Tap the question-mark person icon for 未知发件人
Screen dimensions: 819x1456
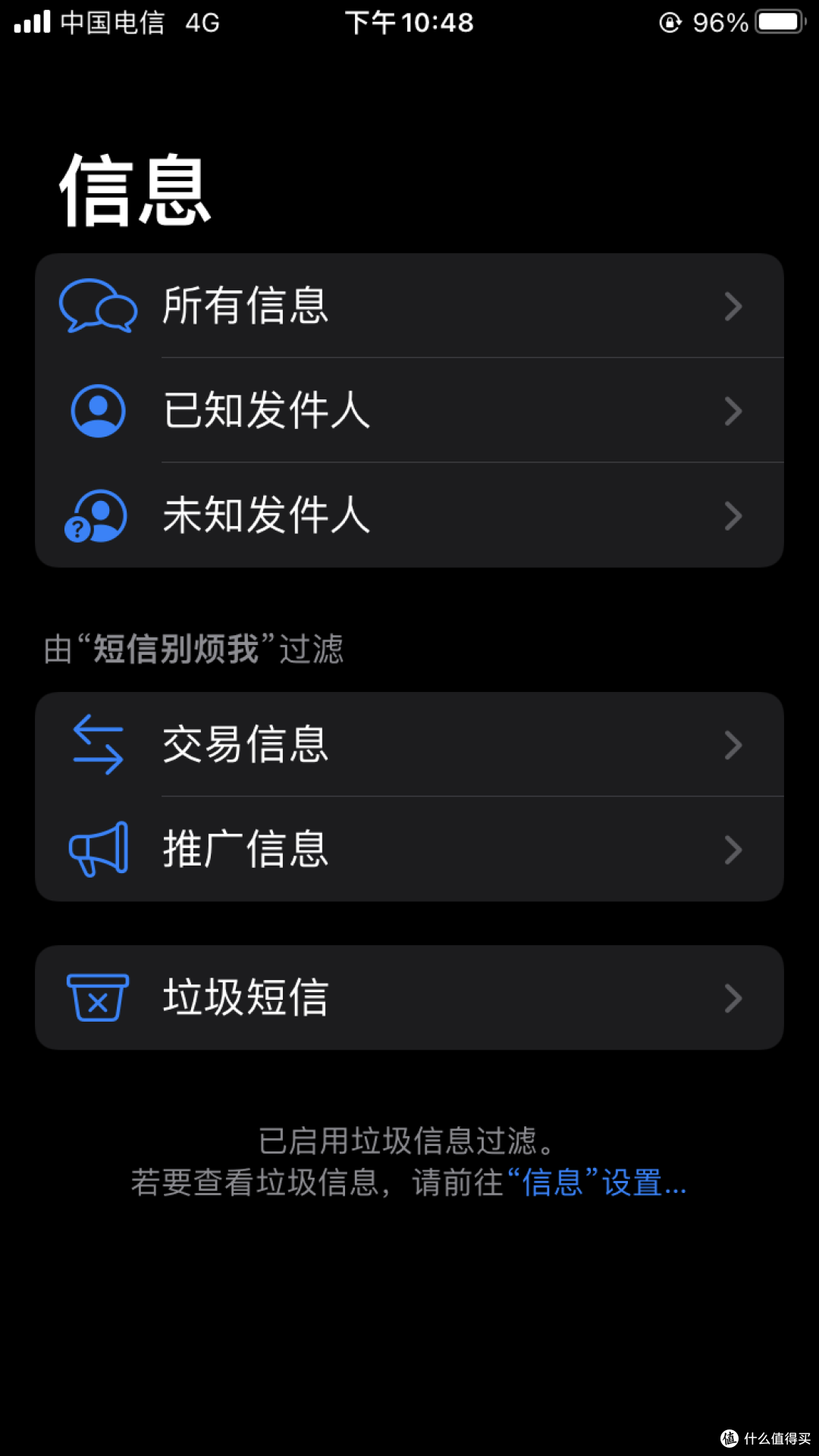pyautogui.click(x=97, y=516)
